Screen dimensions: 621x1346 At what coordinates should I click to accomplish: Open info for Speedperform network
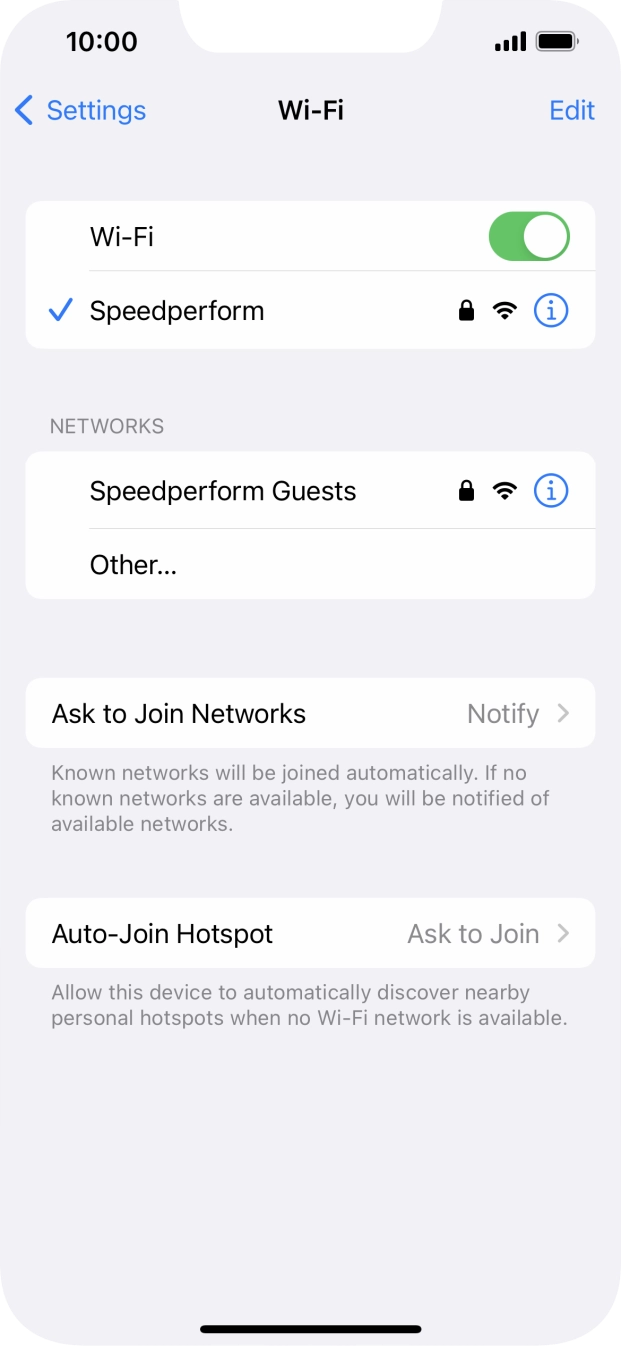pyautogui.click(x=551, y=311)
